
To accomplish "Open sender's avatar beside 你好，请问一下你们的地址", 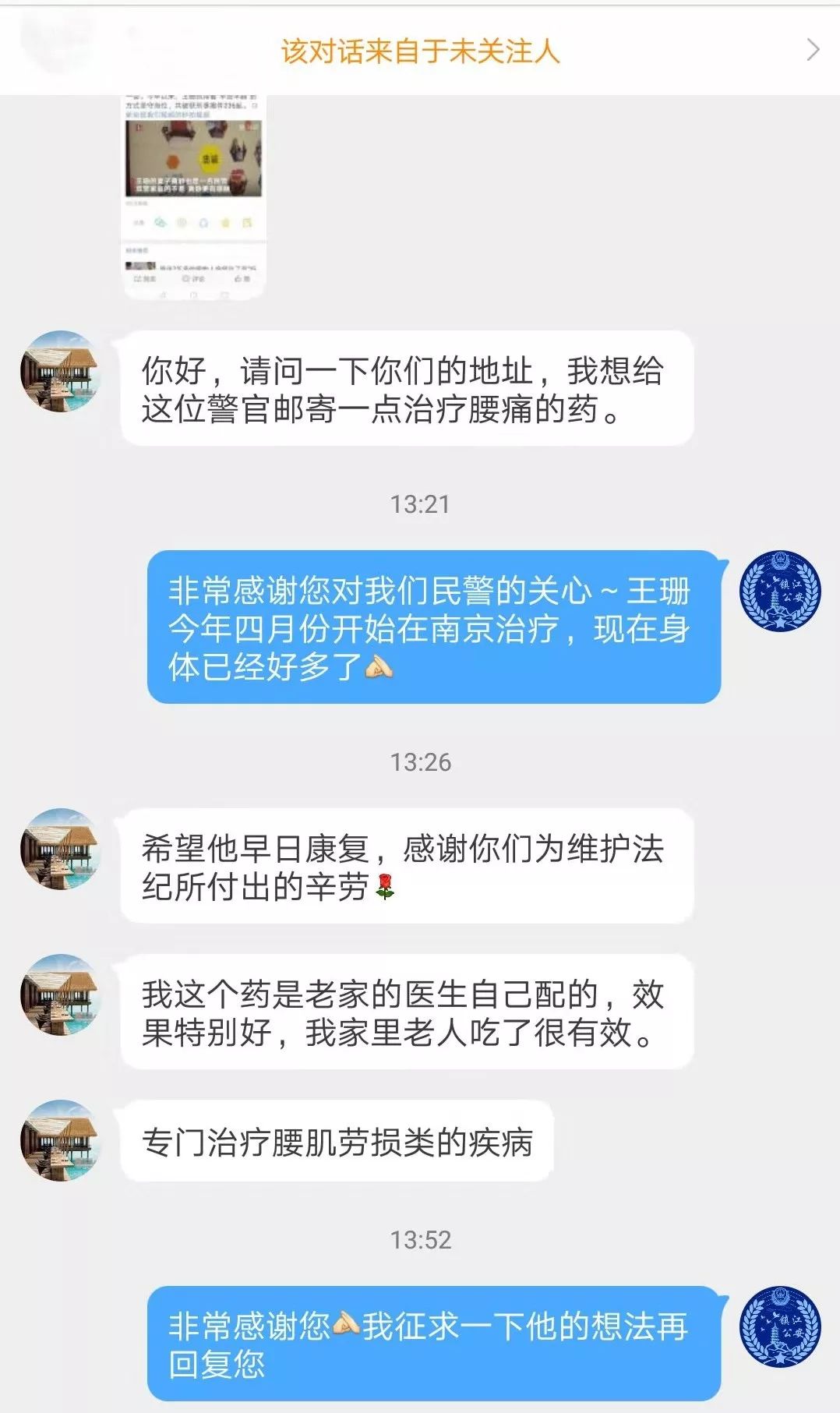I will point(61,371).
